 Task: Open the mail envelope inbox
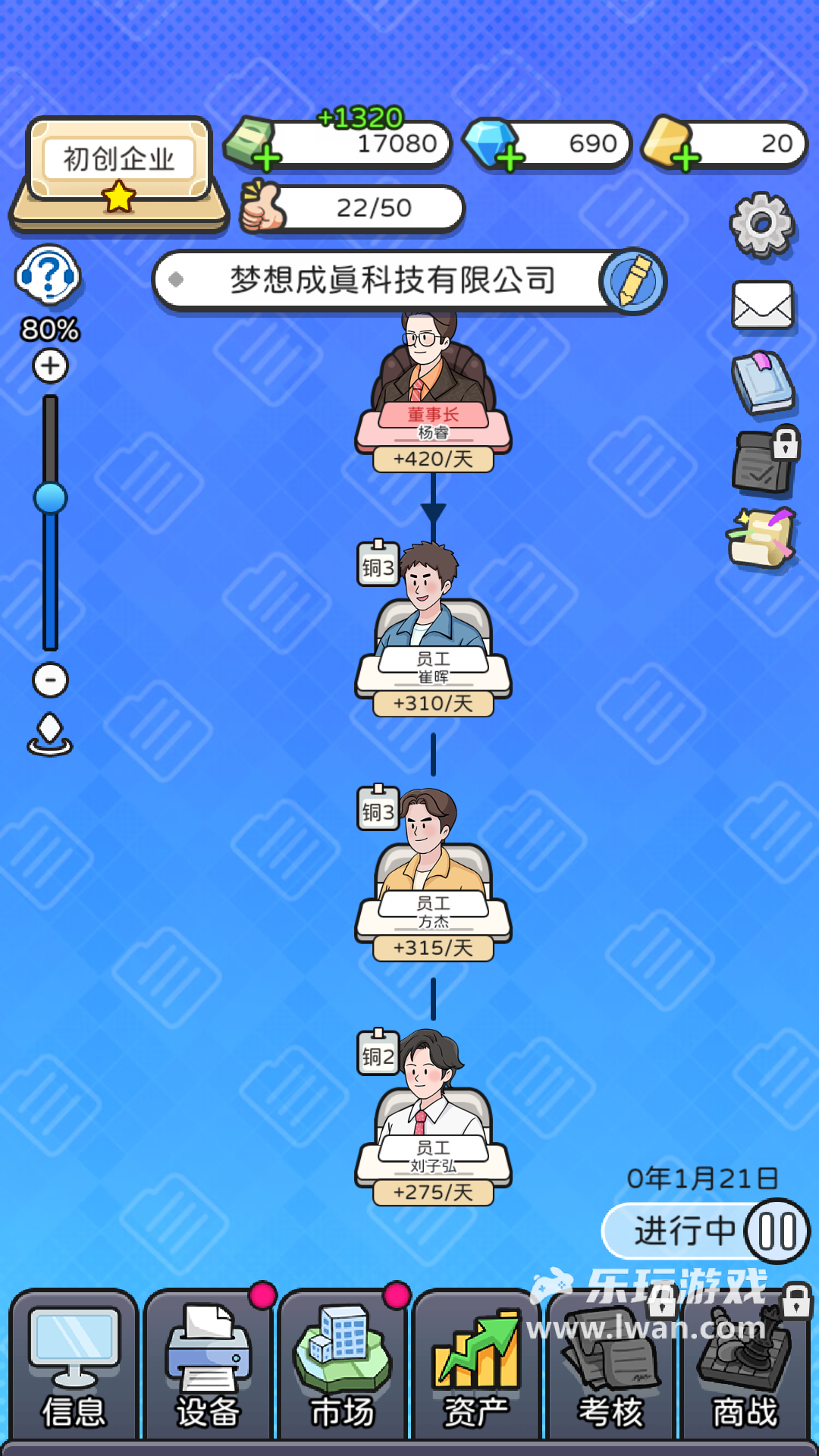coord(762,306)
